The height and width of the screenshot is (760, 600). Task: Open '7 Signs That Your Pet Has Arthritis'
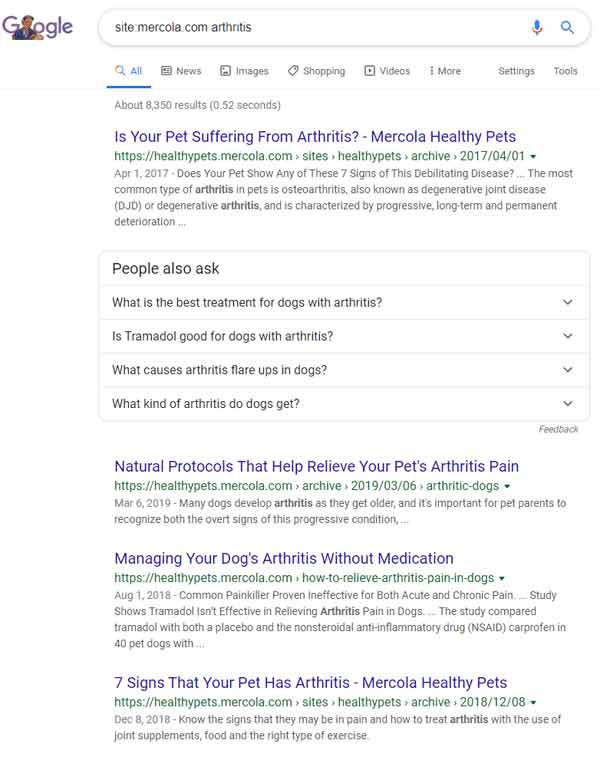click(310, 683)
